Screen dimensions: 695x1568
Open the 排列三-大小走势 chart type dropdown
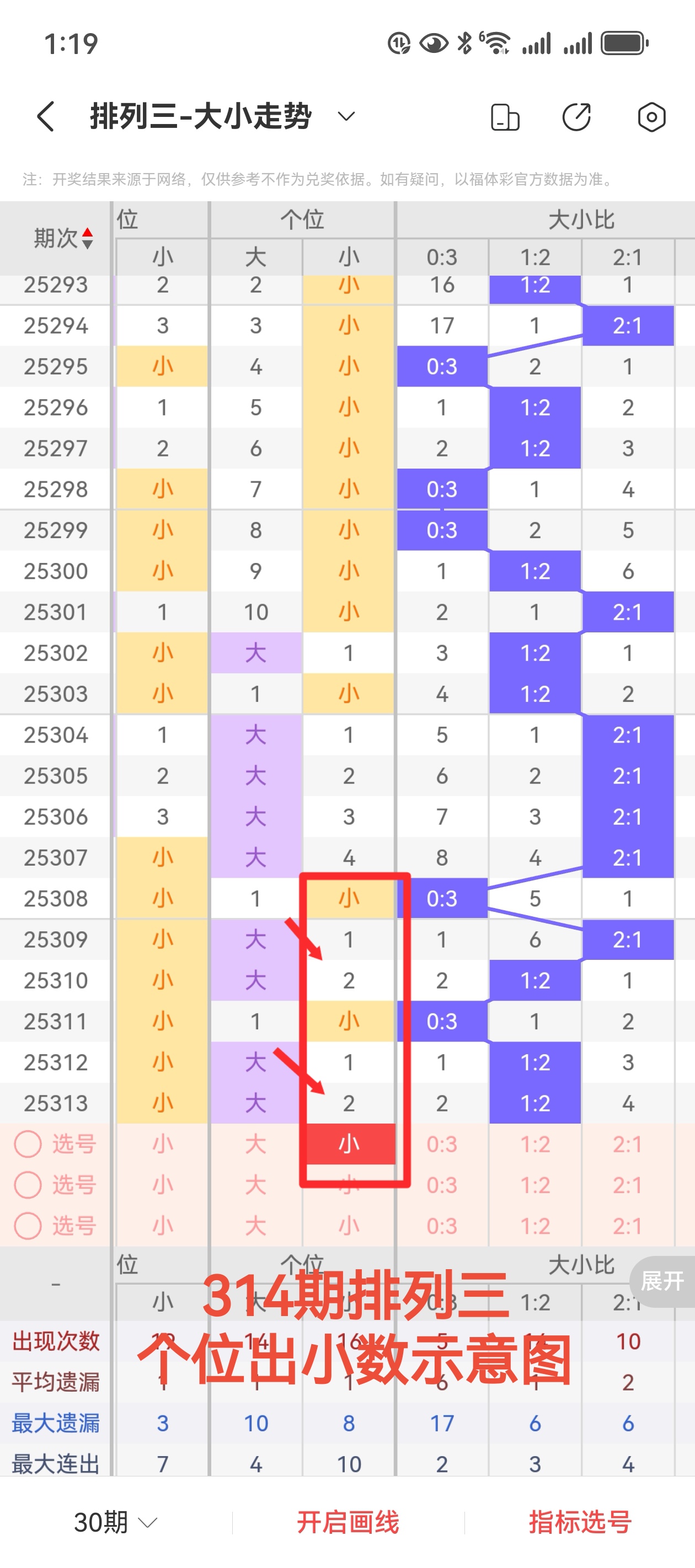[345, 116]
